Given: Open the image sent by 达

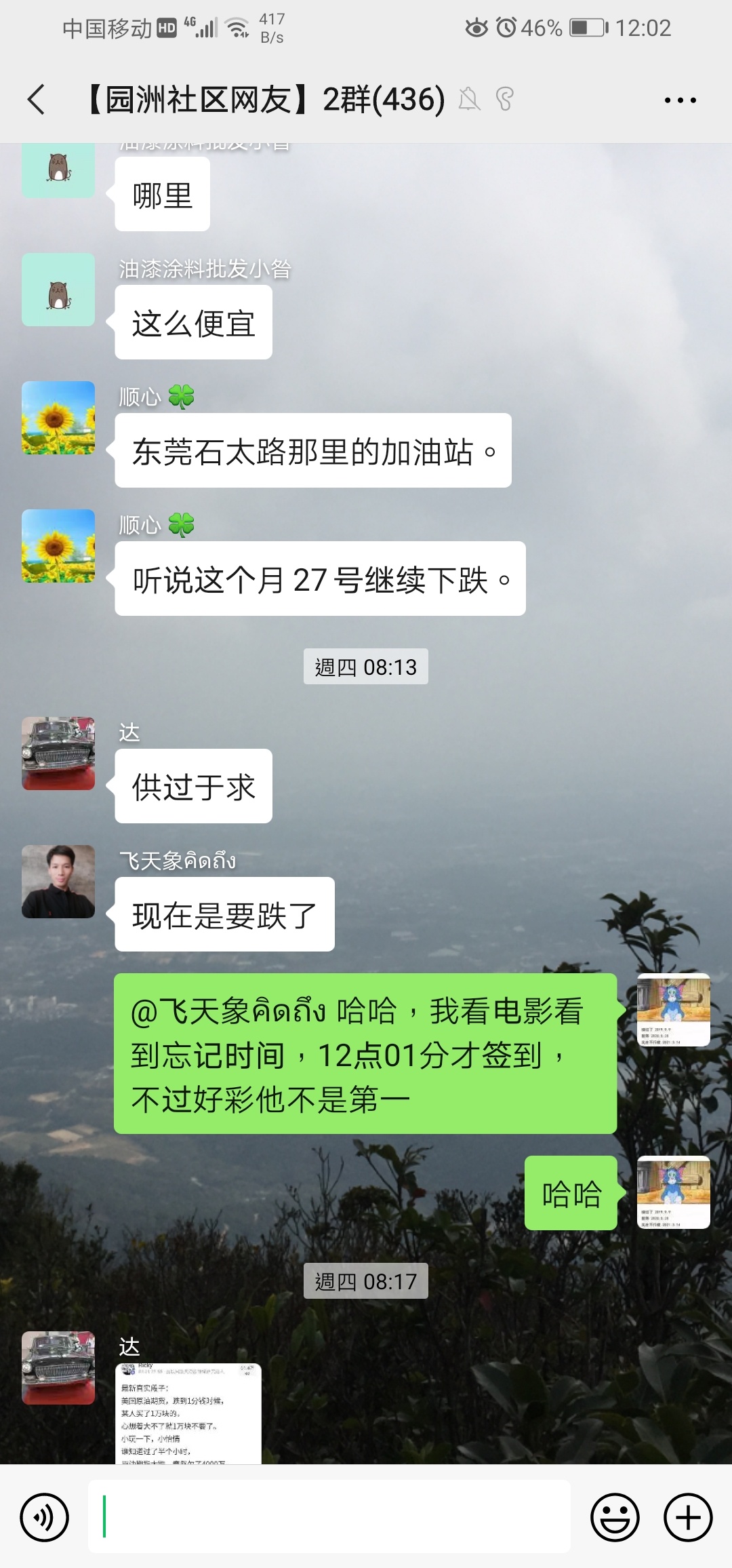Looking at the screenshot, I should click(188, 1413).
